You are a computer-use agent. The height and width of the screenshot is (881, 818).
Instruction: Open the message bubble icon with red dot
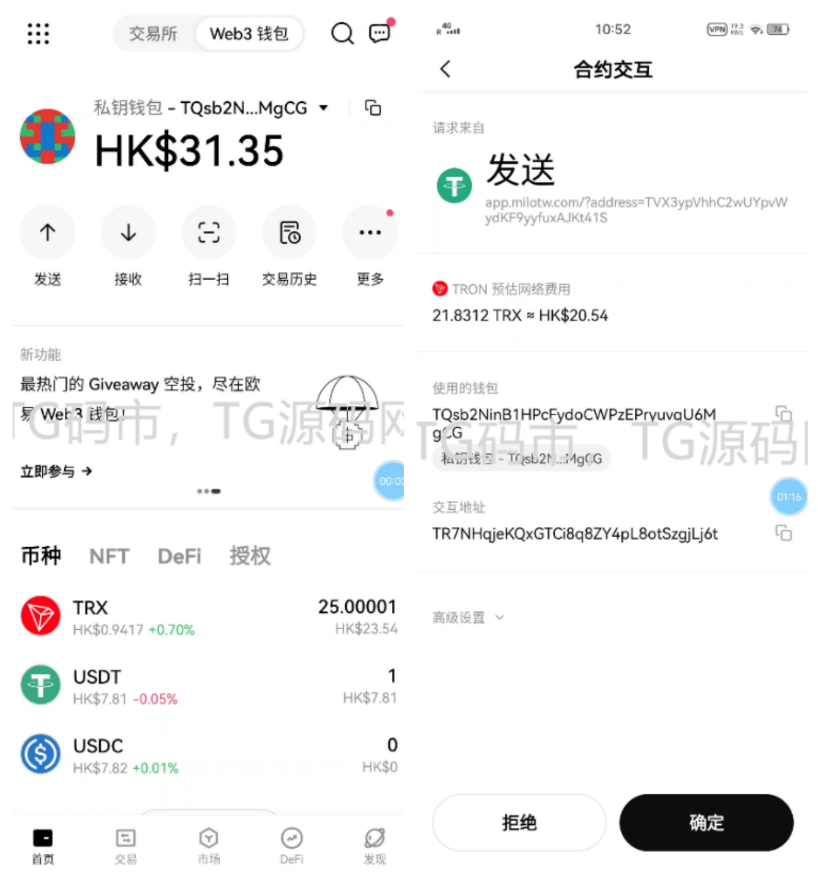tap(379, 33)
